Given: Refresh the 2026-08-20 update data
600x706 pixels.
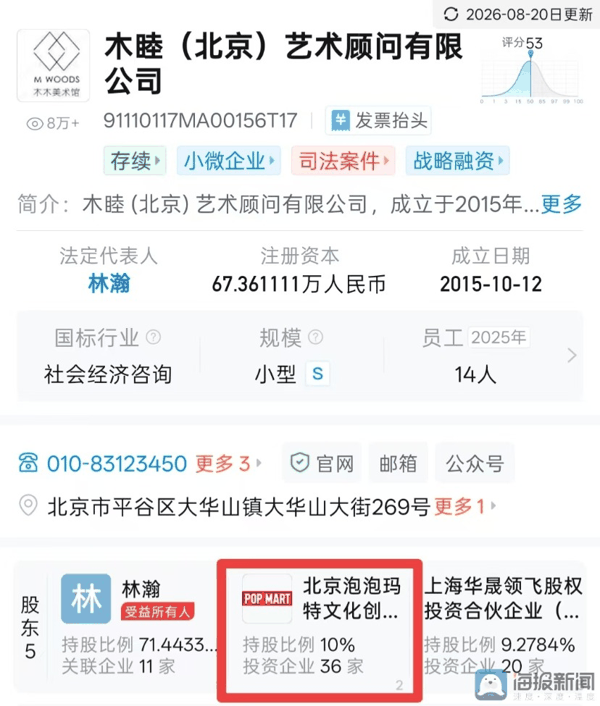Looking at the screenshot, I should (451, 14).
